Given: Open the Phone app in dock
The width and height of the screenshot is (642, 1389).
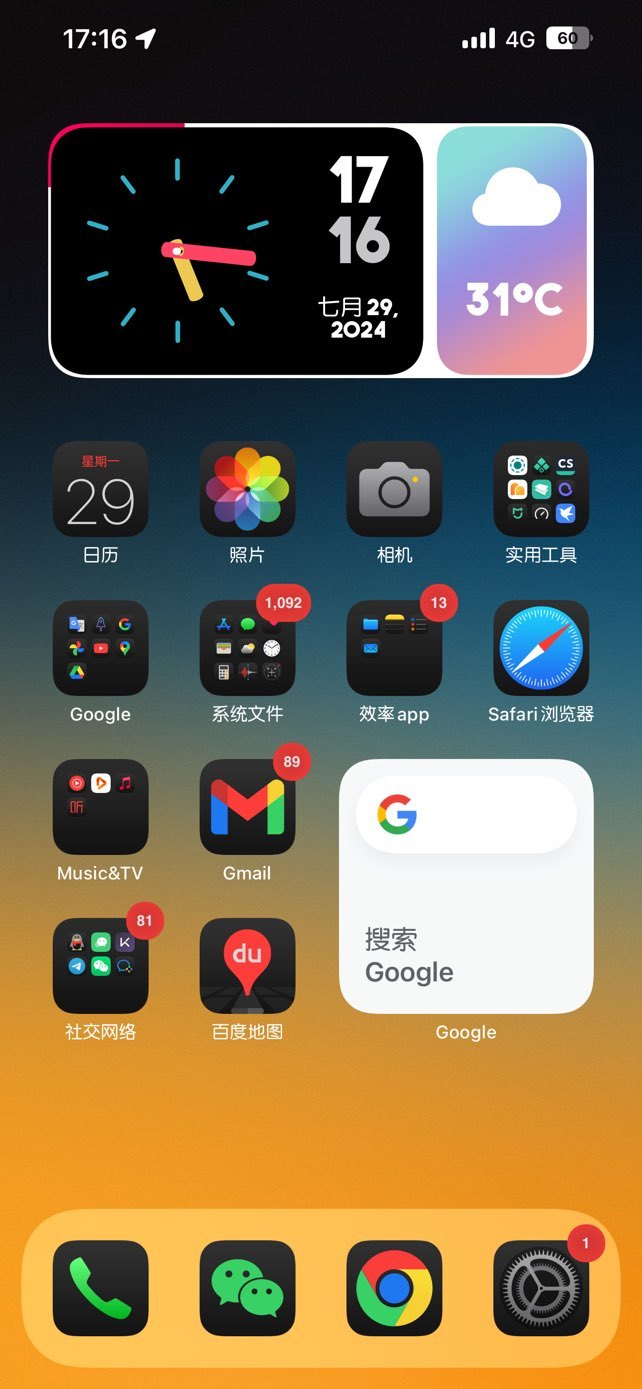Looking at the screenshot, I should point(100,1288).
